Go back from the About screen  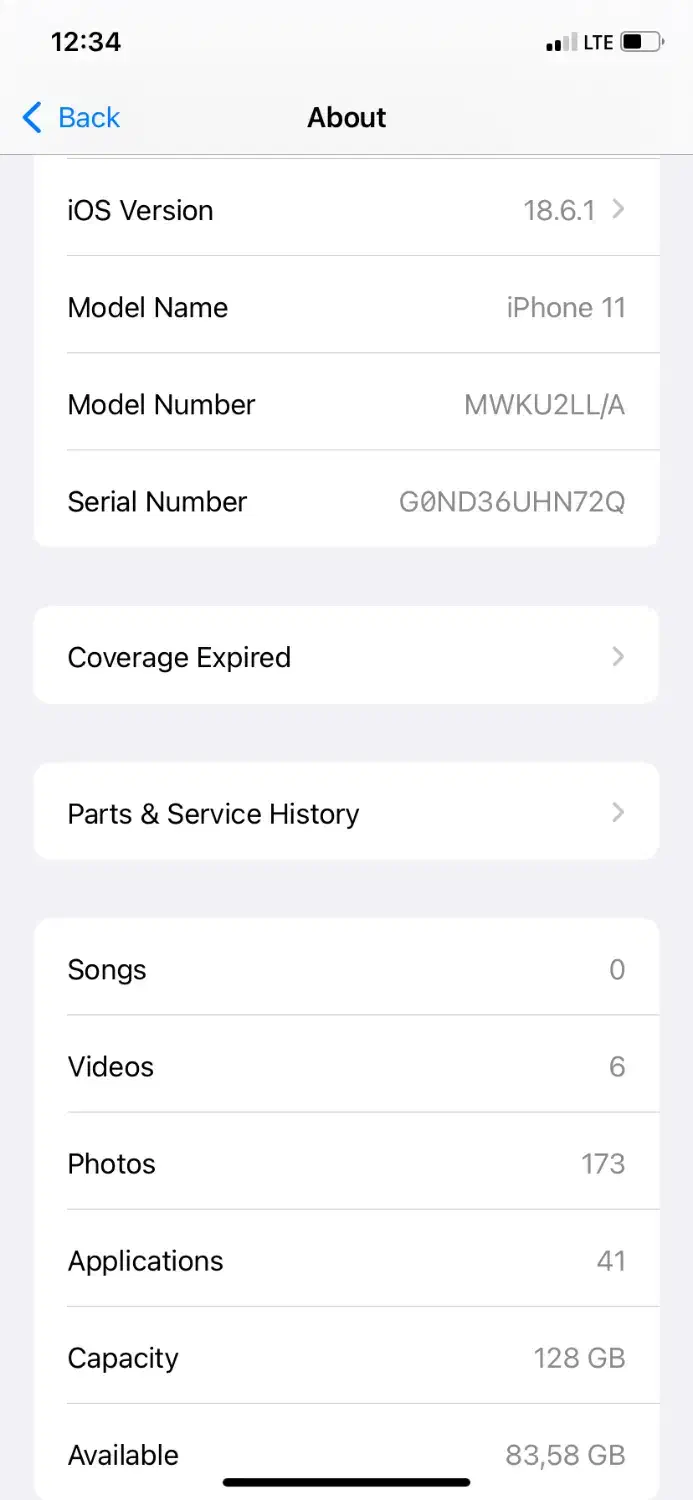click(x=71, y=118)
